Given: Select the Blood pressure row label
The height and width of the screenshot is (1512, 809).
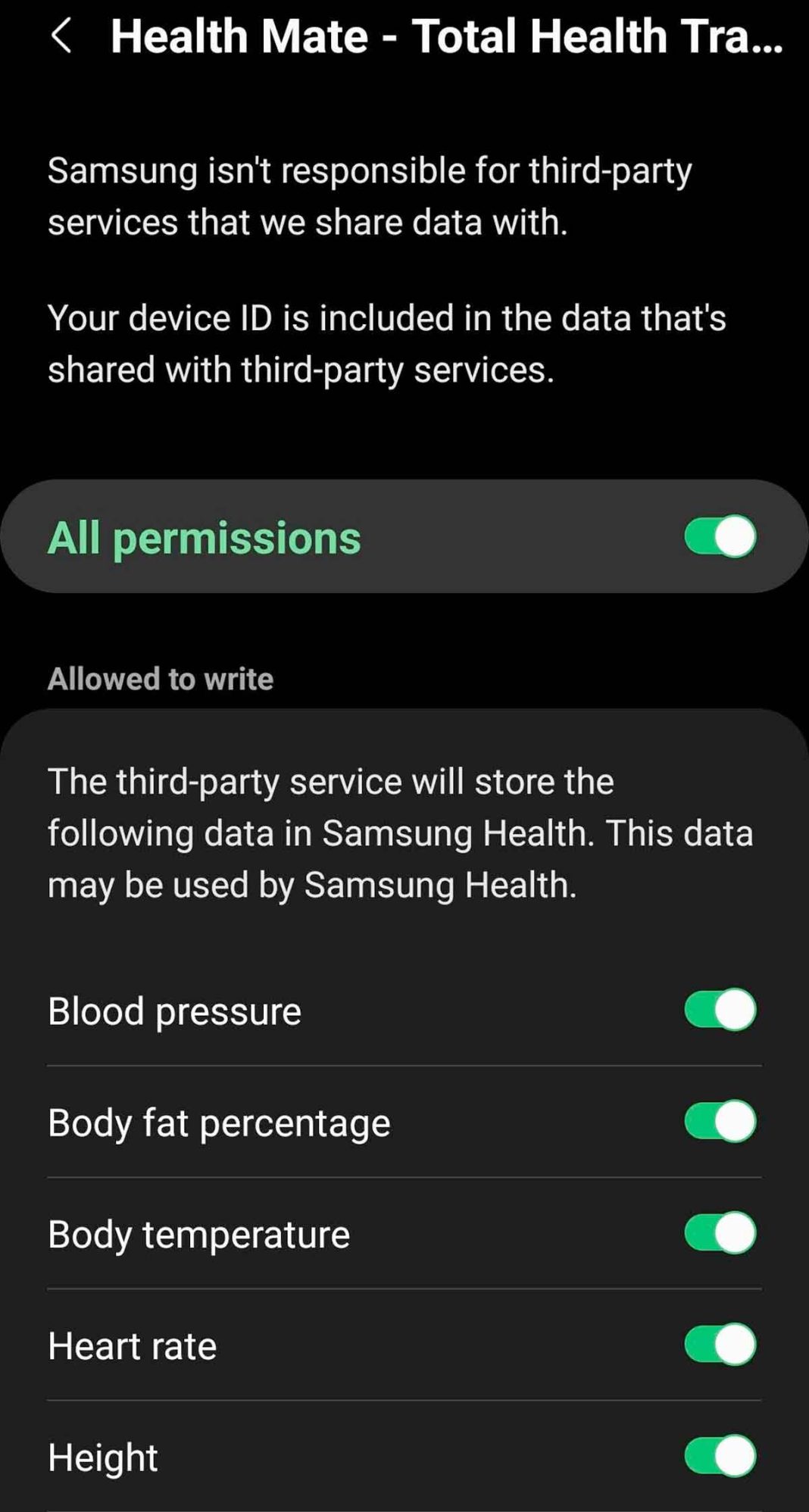Looking at the screenshot, I should pos(173,1011).
